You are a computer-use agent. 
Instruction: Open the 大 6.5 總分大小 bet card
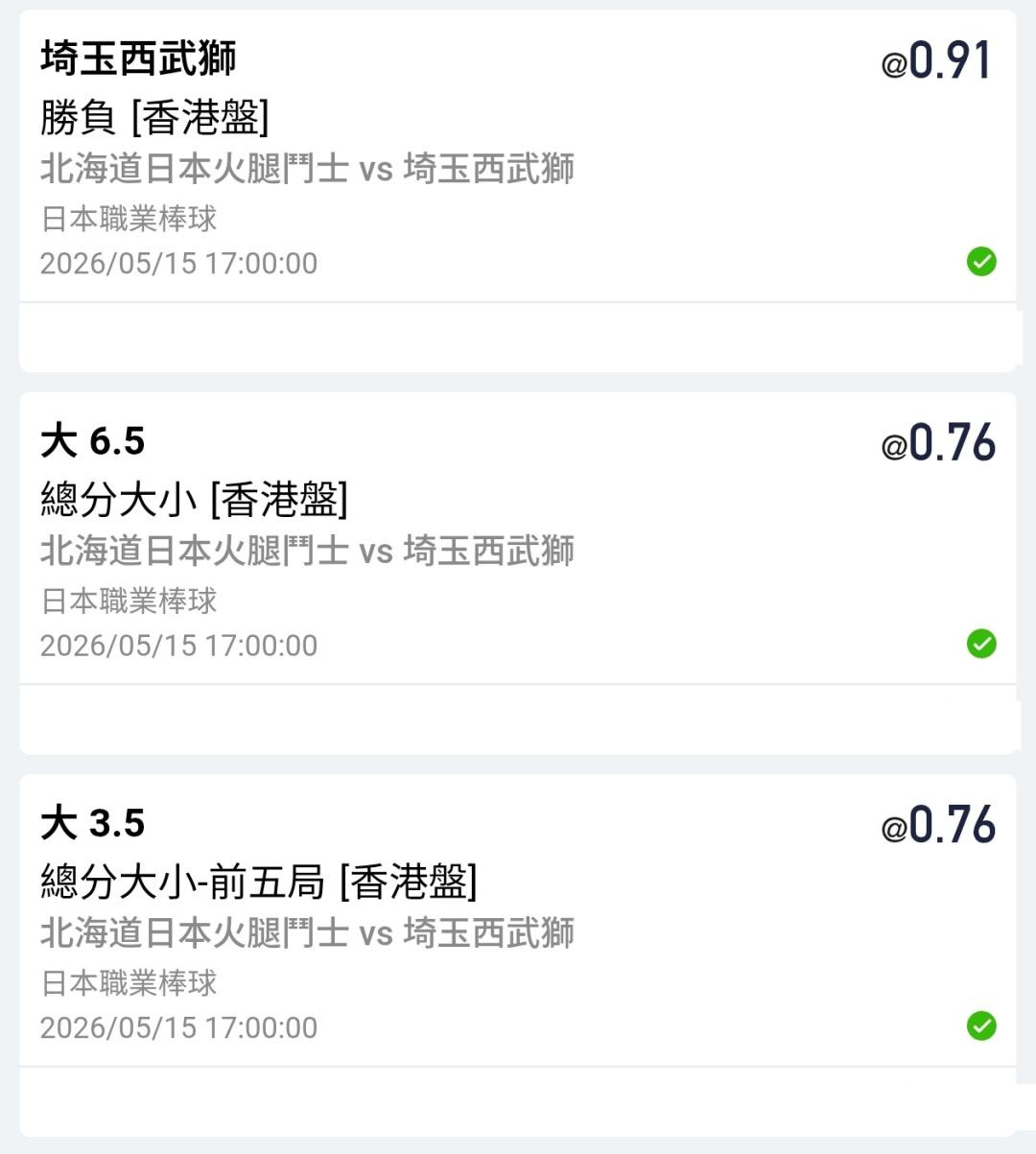click(x=518, y=573)
